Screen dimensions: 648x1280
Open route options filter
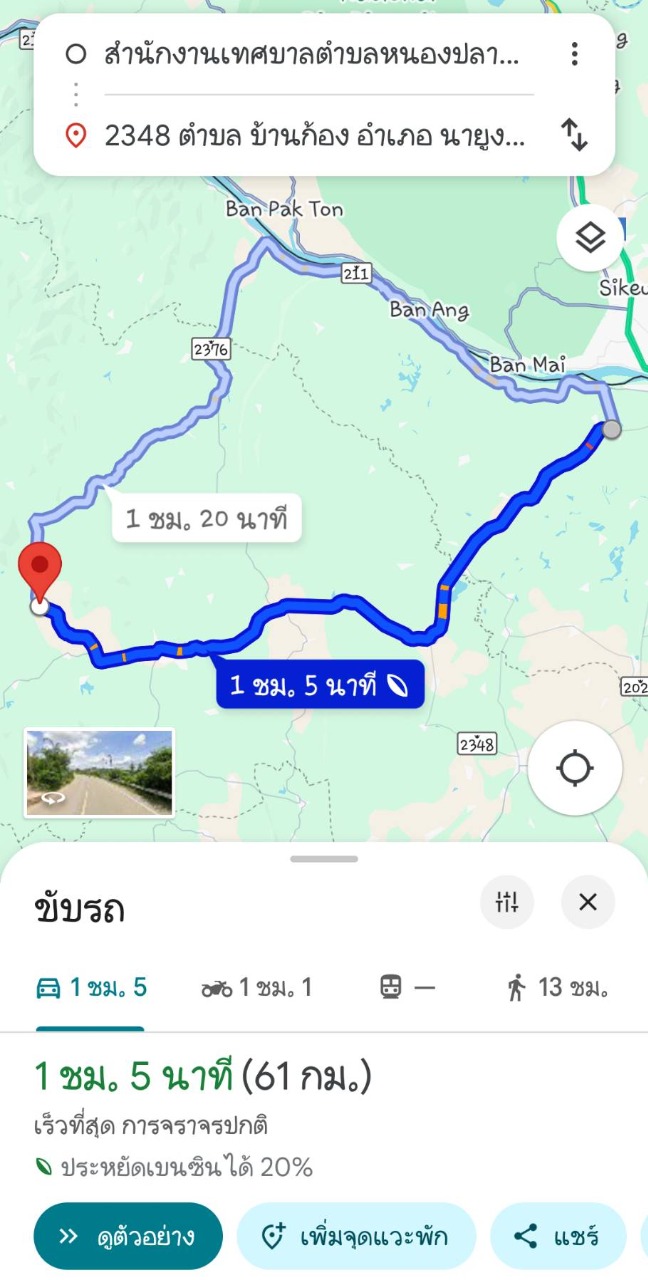[507, 902]
